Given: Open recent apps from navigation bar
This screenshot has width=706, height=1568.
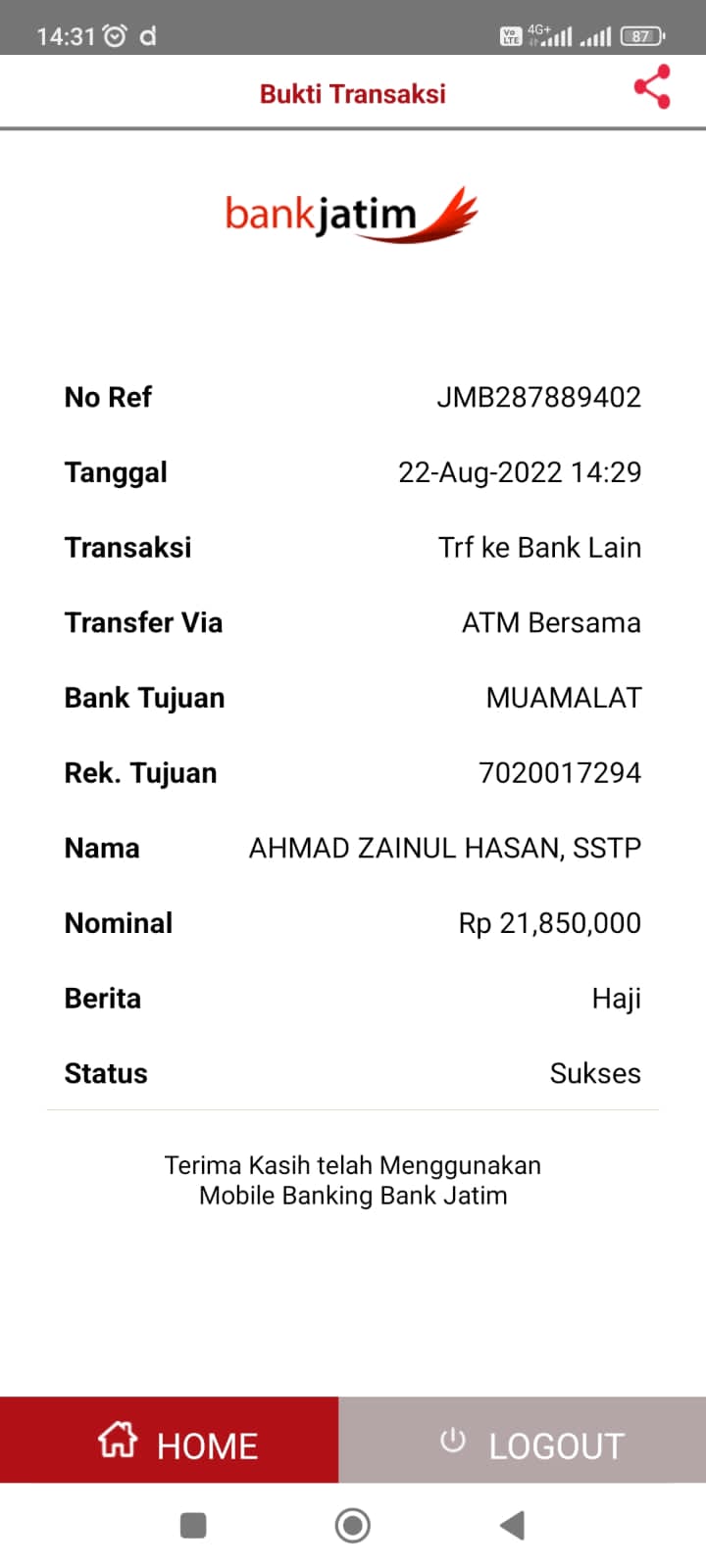Looking at the screenshot, I should (193, 1525).
